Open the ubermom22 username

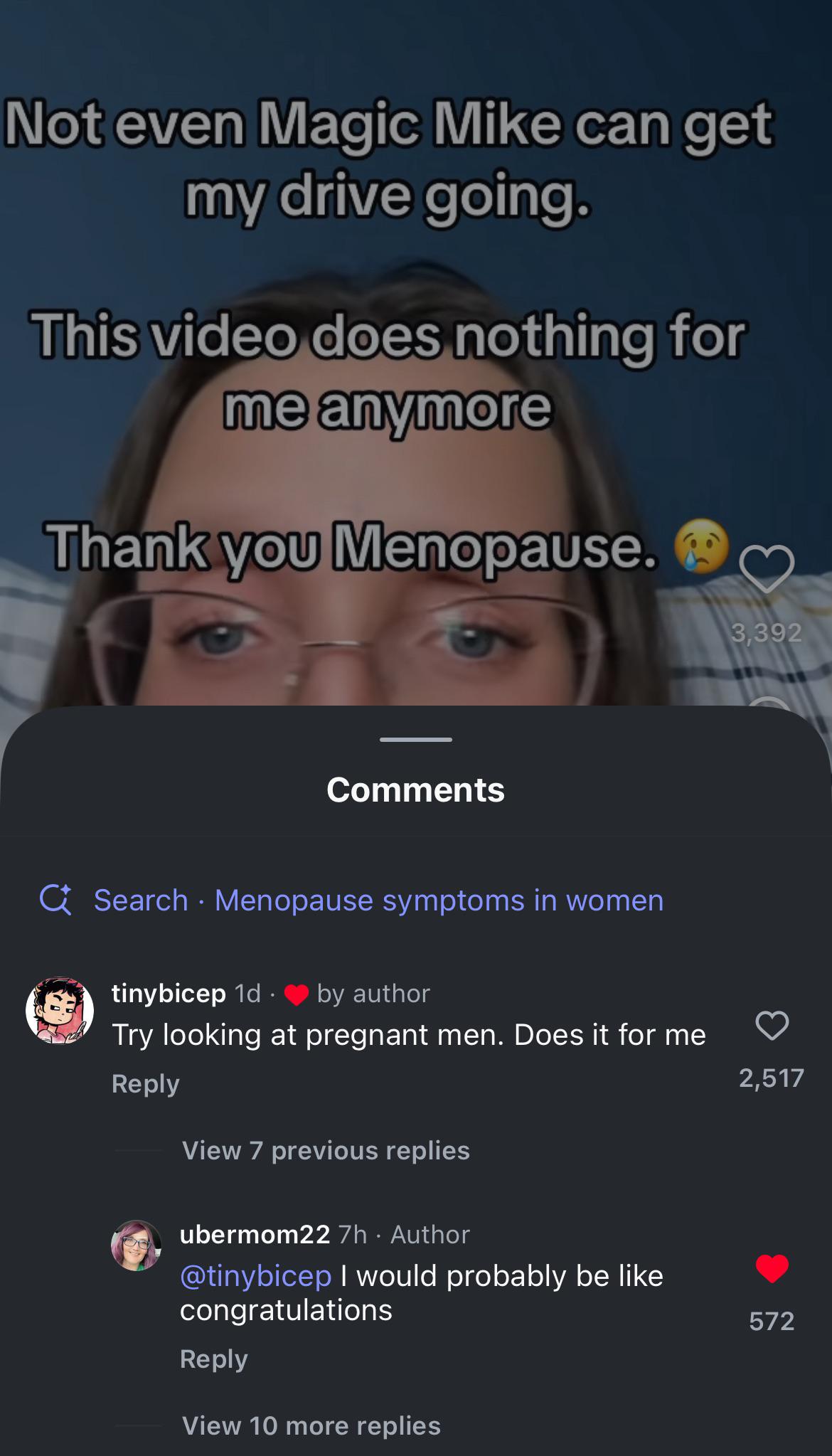[255, 1234]
